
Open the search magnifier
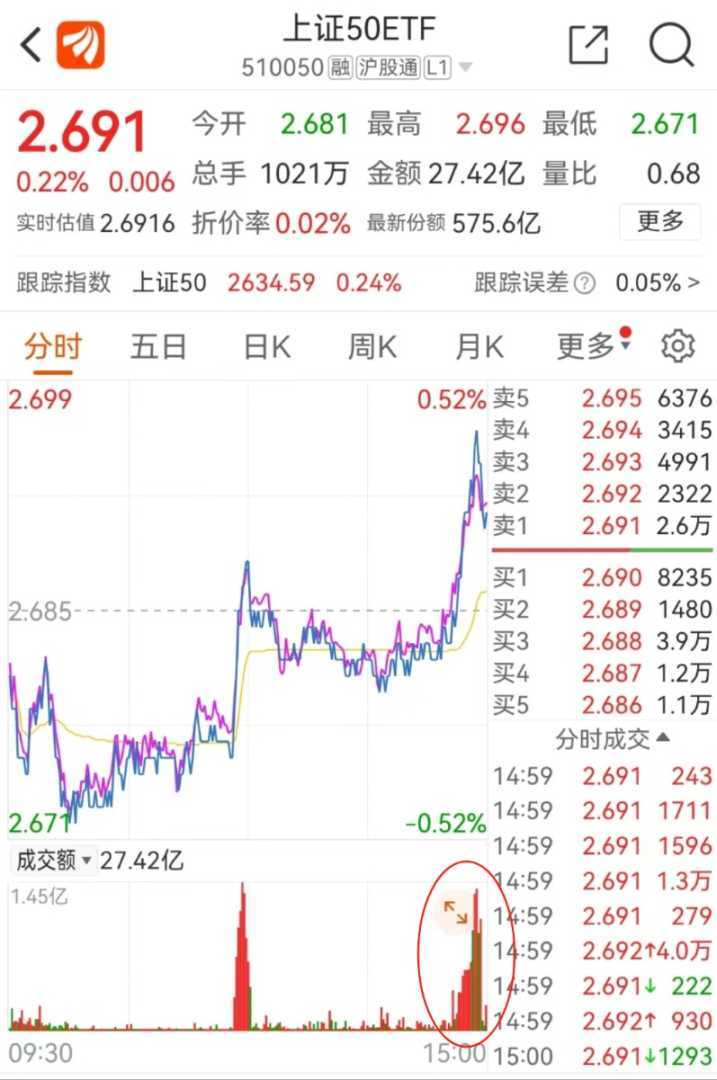click(x=671, y=44)
